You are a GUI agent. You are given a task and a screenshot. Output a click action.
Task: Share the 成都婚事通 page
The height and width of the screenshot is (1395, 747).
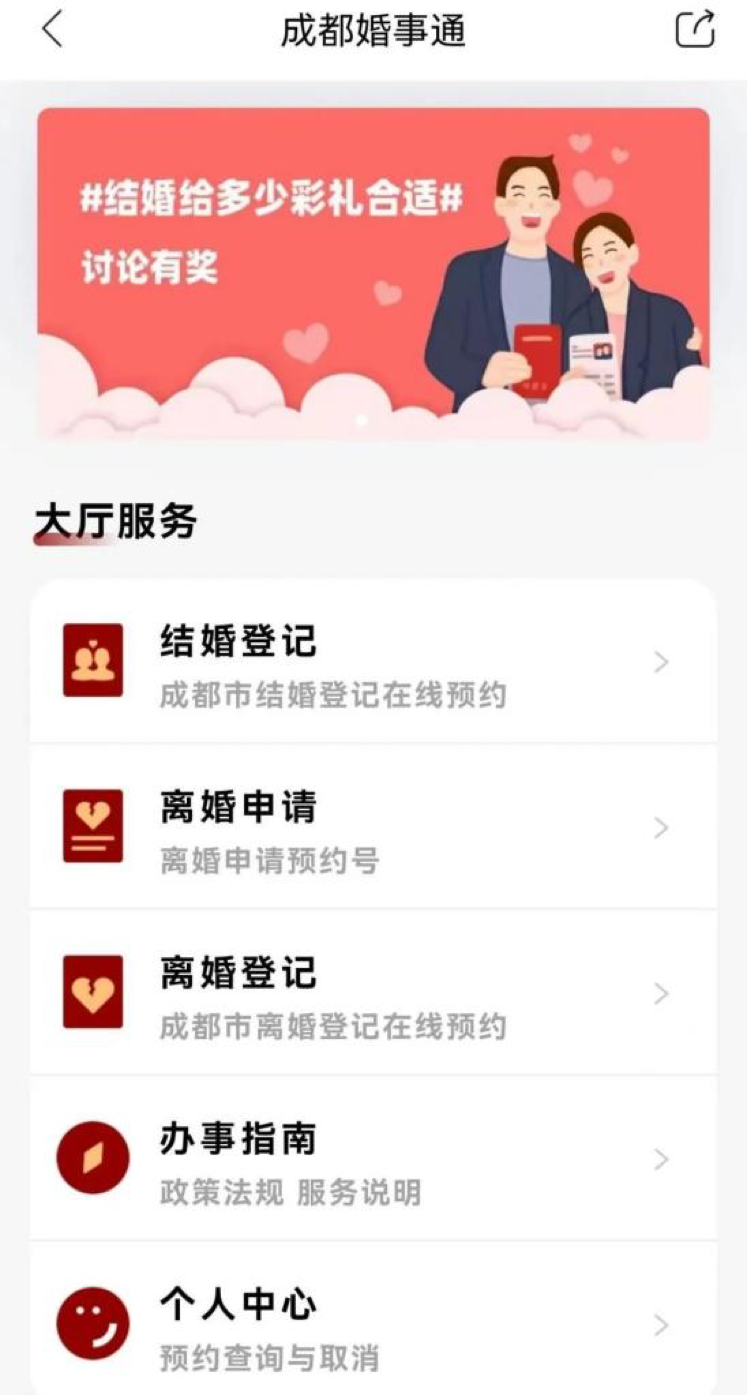tap(696, 29)
